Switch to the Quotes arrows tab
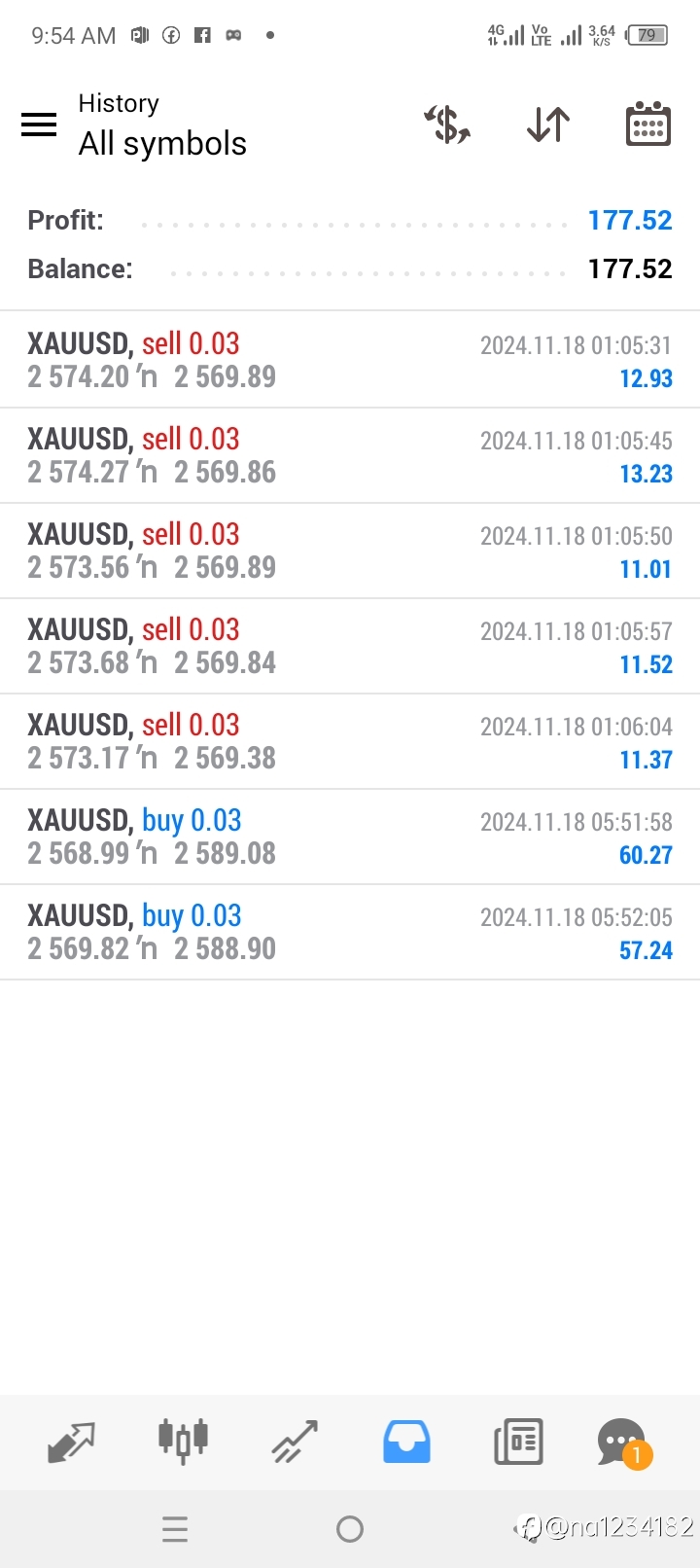This screenshot has height=1568, width=700. [71, 1442]
